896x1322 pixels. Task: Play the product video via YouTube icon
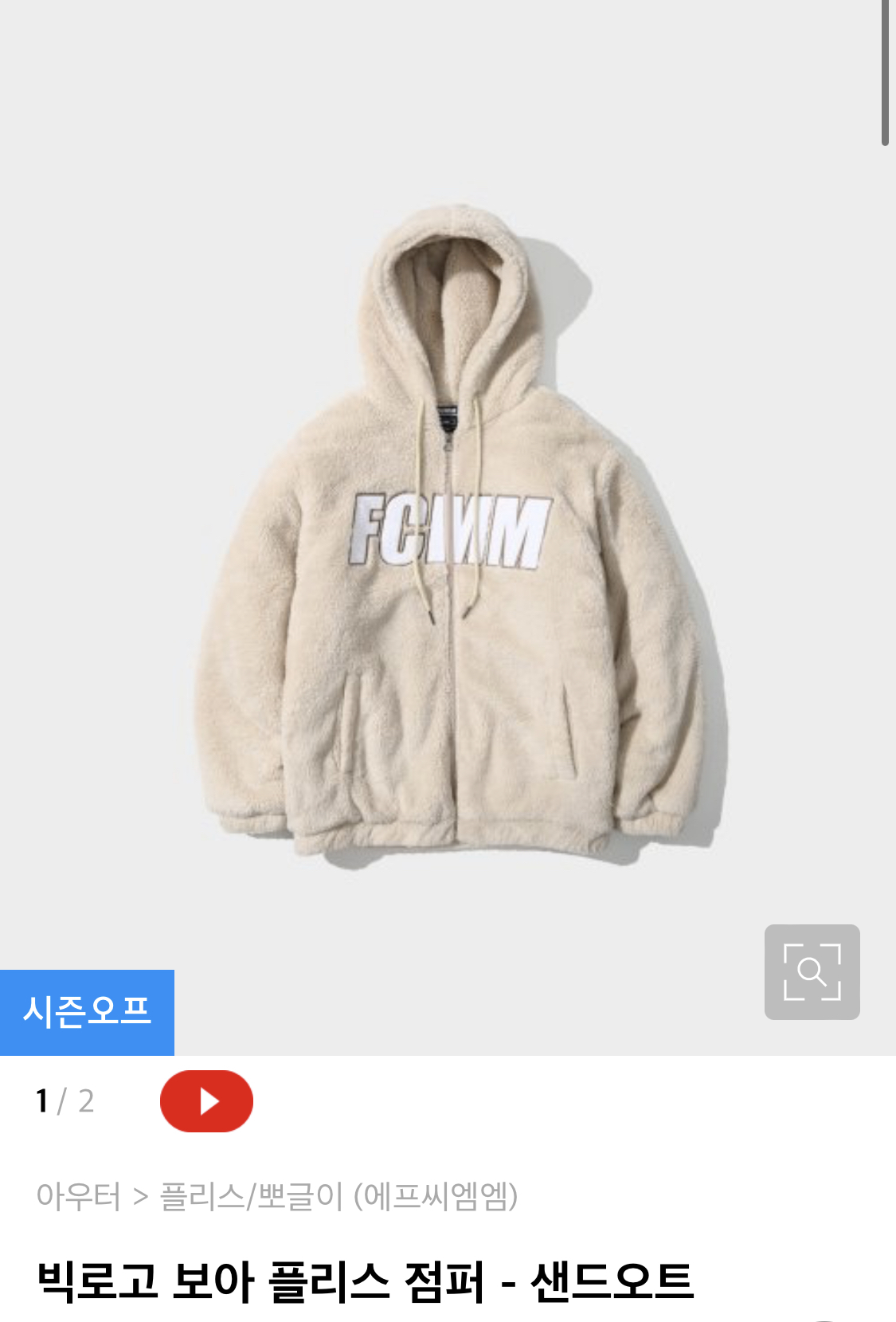pyautogui.click(x=207, y=1100)
